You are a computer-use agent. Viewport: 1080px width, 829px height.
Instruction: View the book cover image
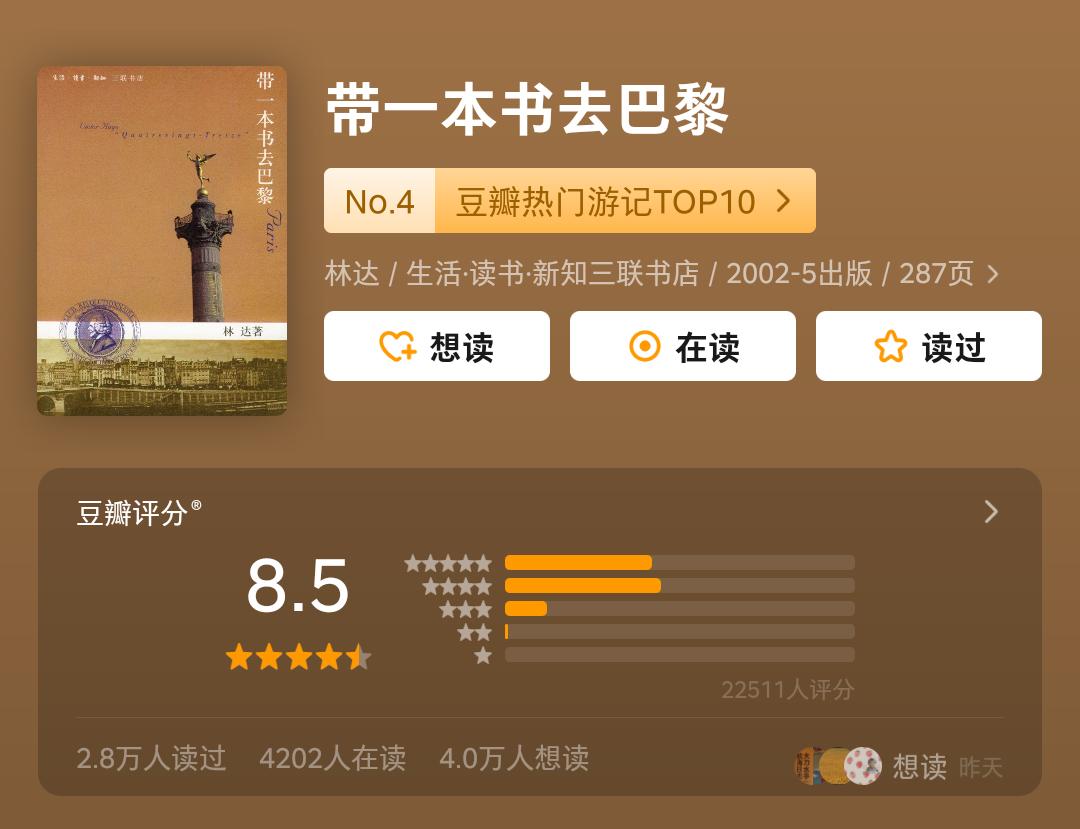162,241
